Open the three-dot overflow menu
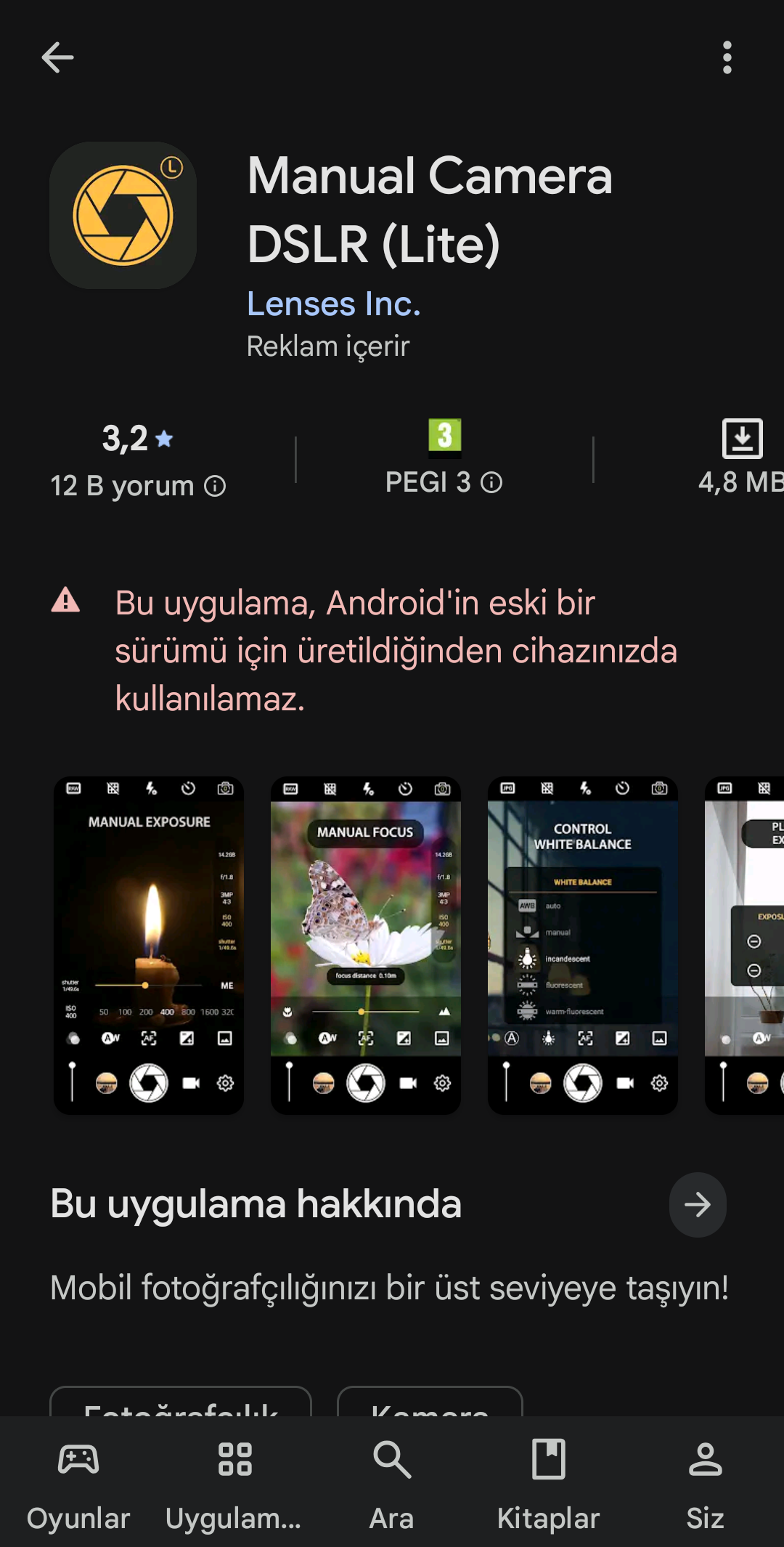The image size is (784, 1547). pos(727,57)
